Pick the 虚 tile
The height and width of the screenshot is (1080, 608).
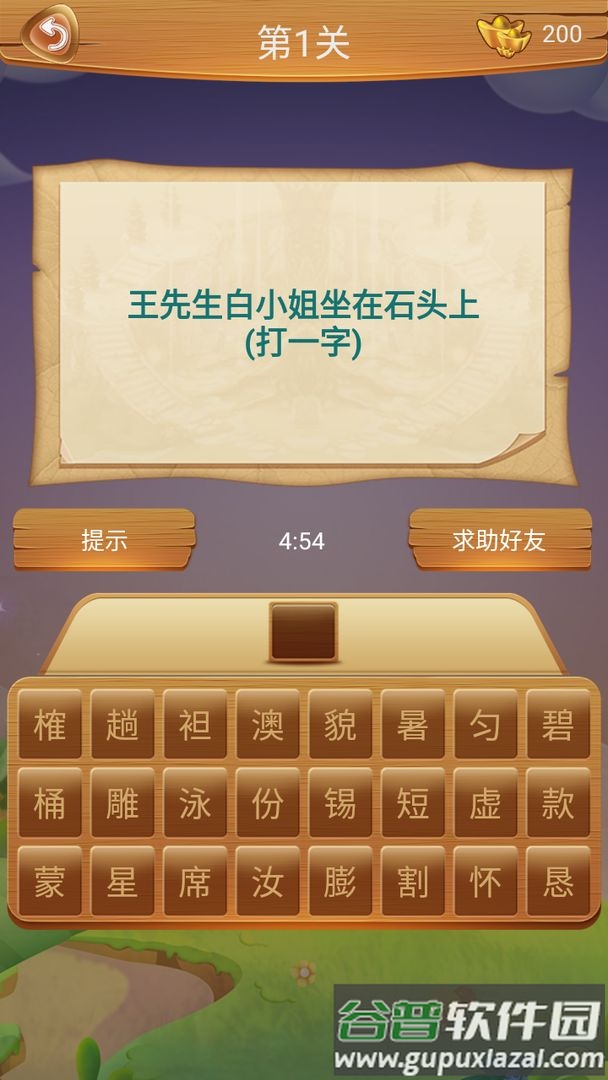coord(485,804)
